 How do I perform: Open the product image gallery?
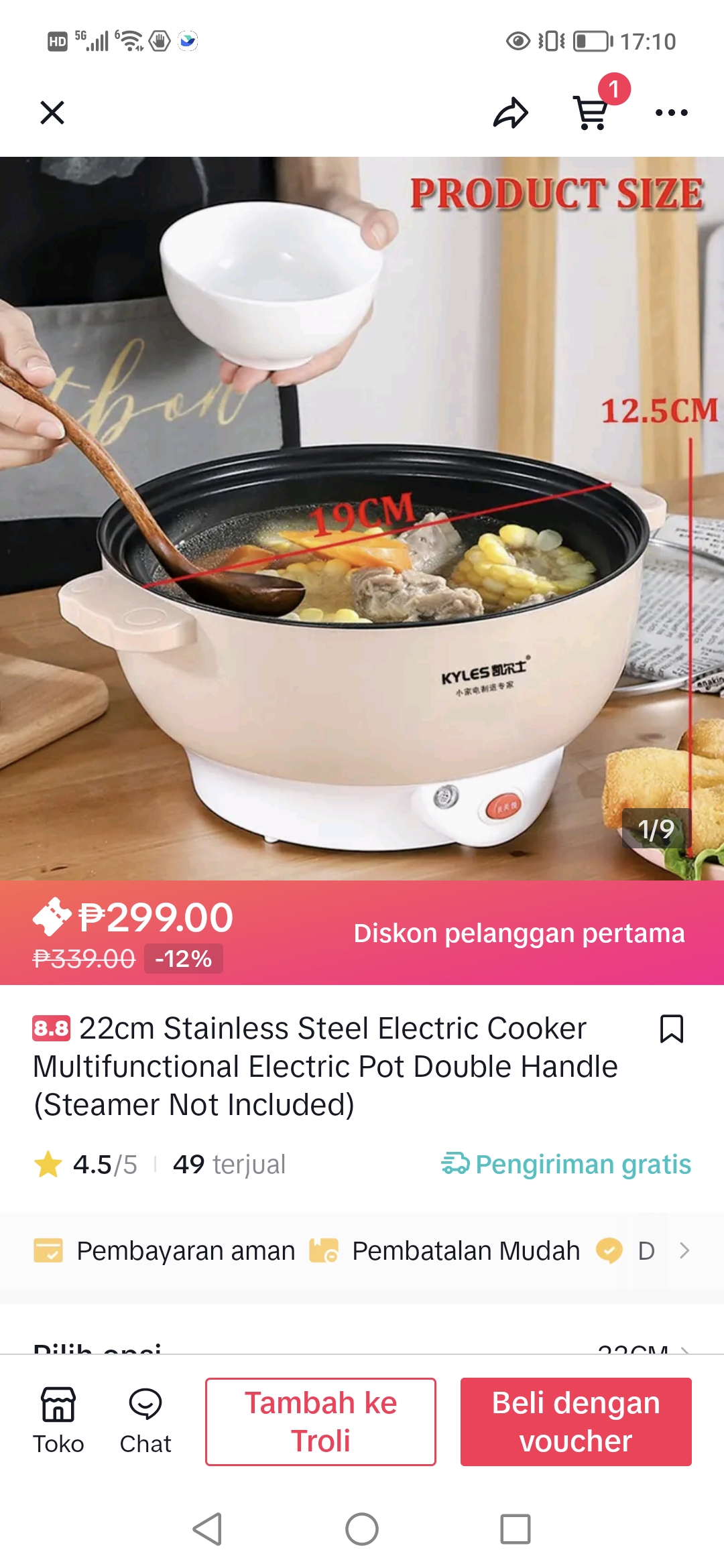point(362,517)
